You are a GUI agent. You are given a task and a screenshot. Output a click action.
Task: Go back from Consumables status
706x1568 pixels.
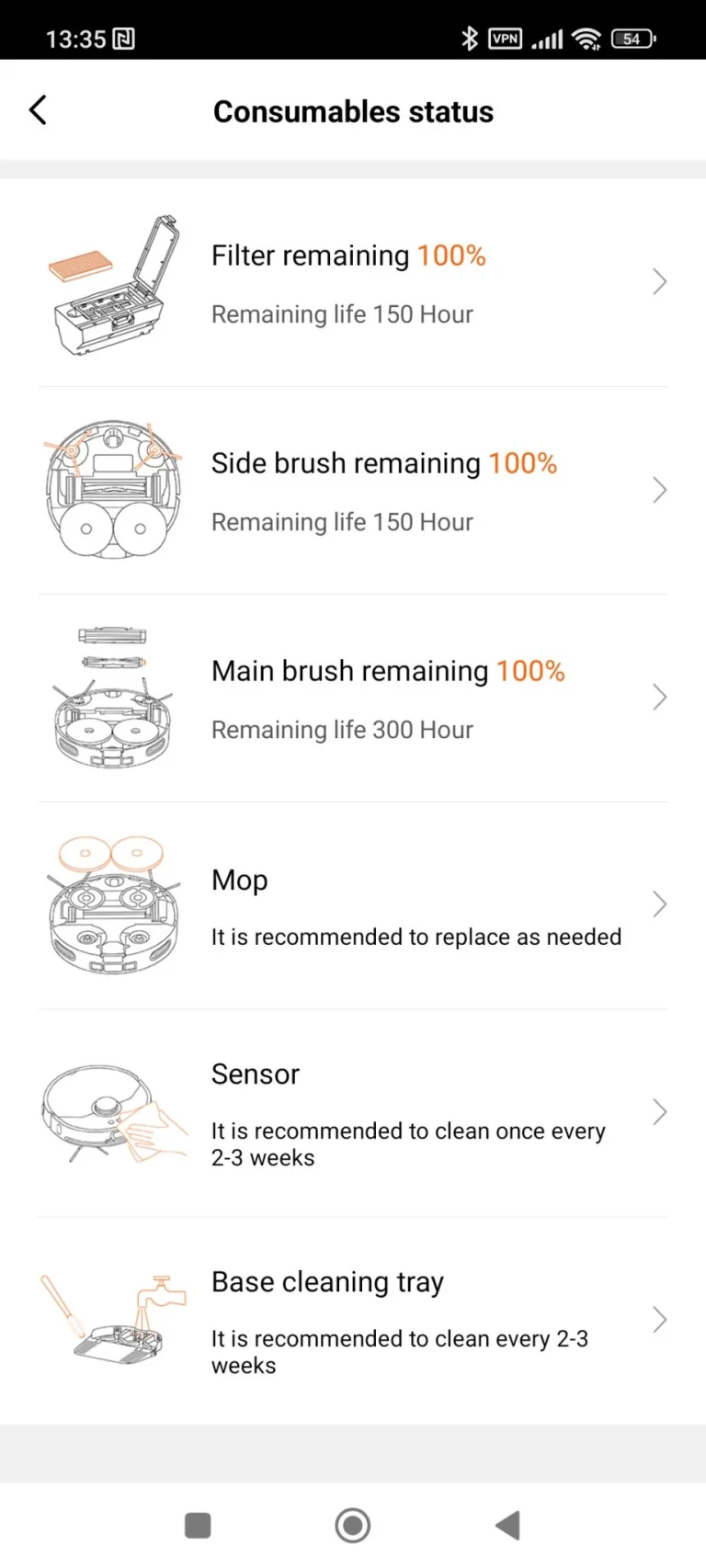click(x=38, y=110)
